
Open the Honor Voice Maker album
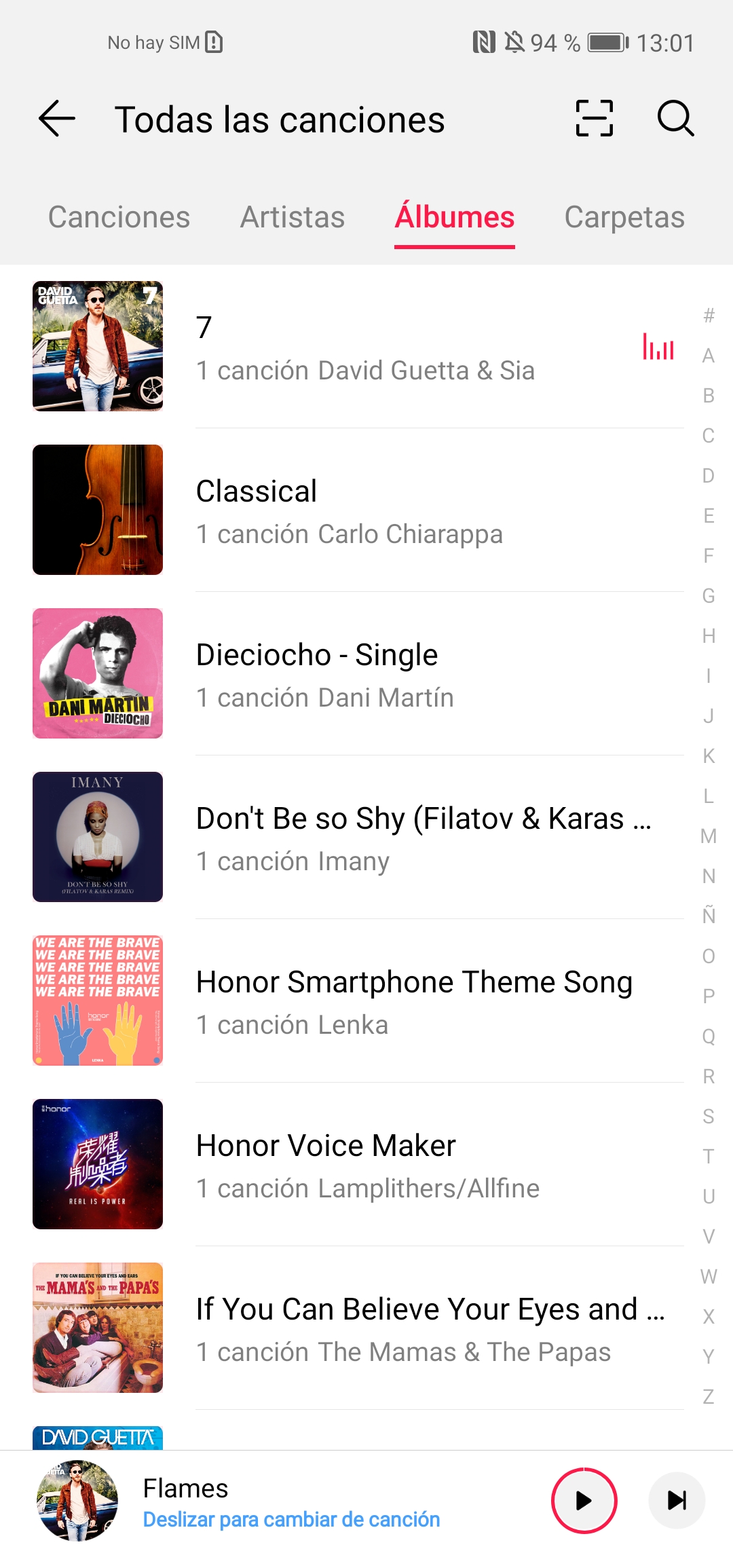358,1165
